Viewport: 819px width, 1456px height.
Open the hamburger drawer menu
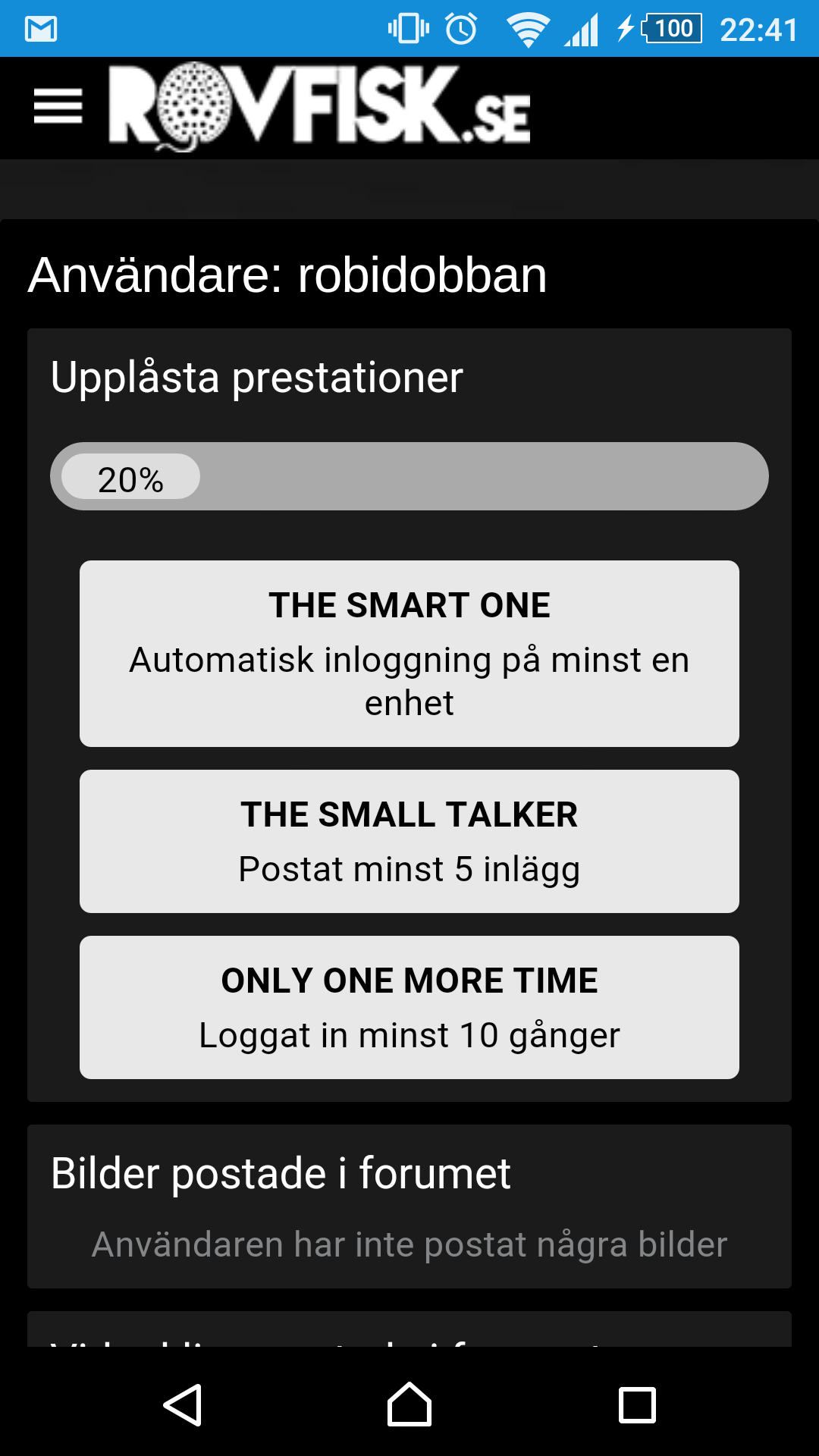tap(58, 106)
